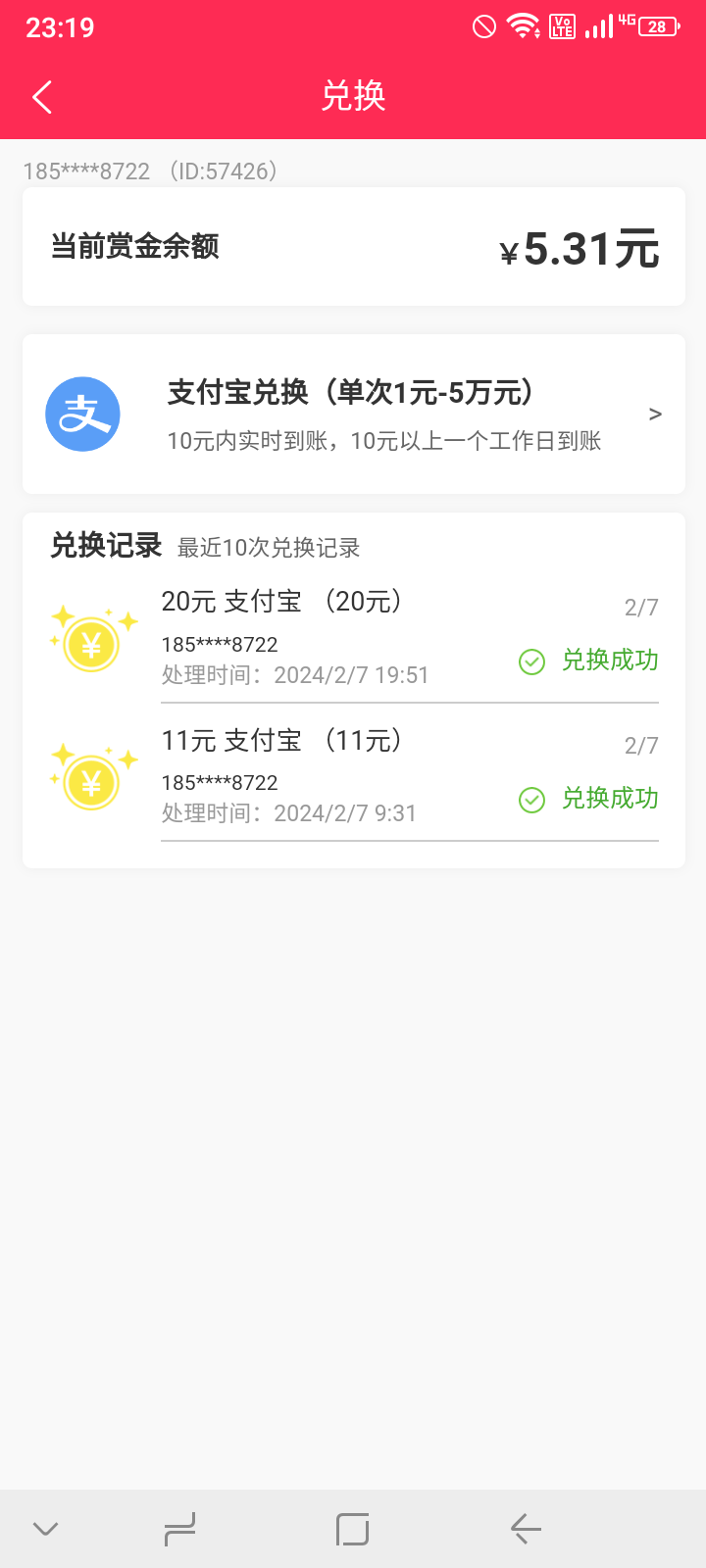
Task: Tap the system back button in navigation bar
Action: coord(526,1529)
